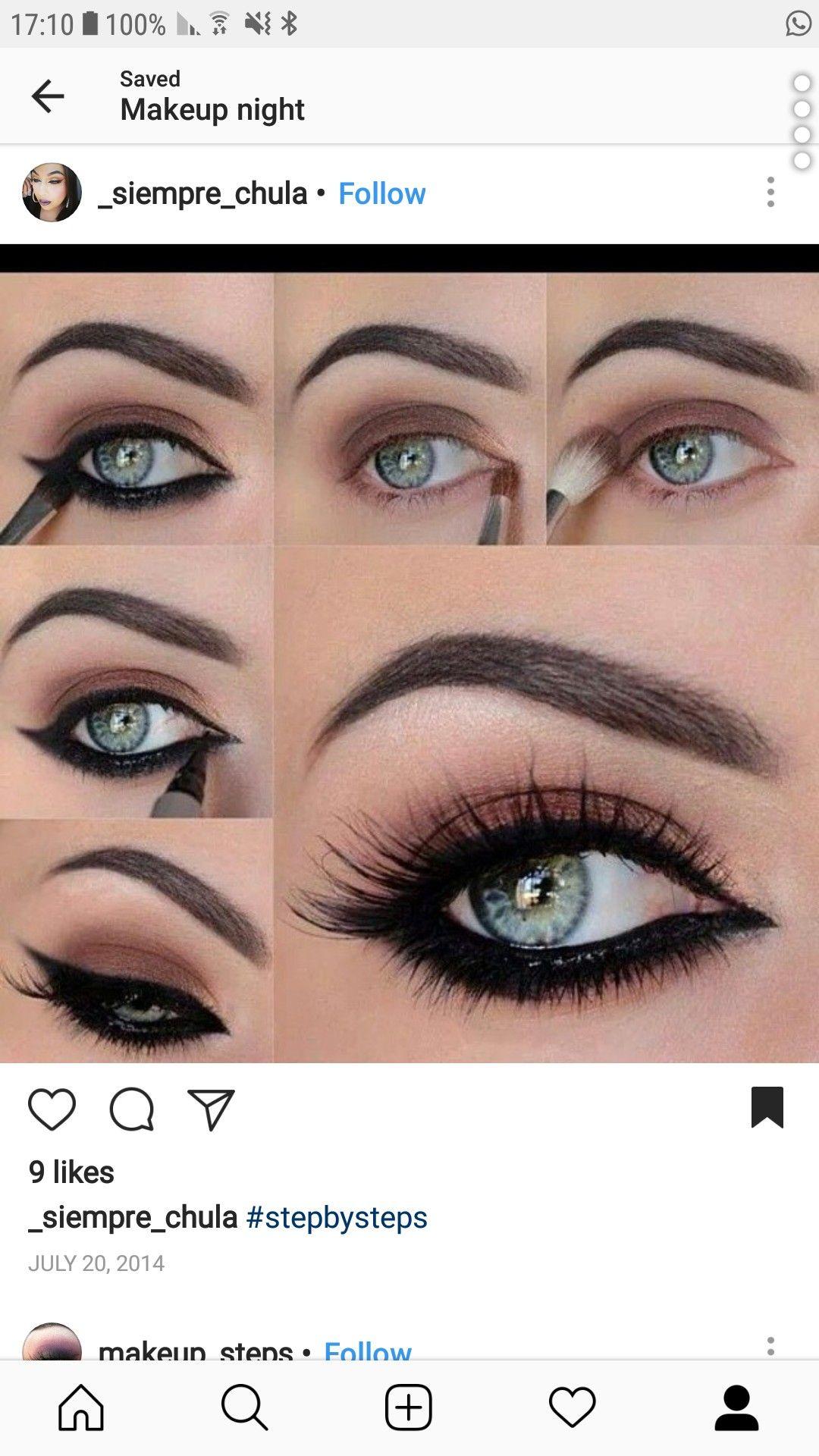Open the Activity heart tab
The width and height of the screenshot is (819, 1456).
click(573, 1407)
